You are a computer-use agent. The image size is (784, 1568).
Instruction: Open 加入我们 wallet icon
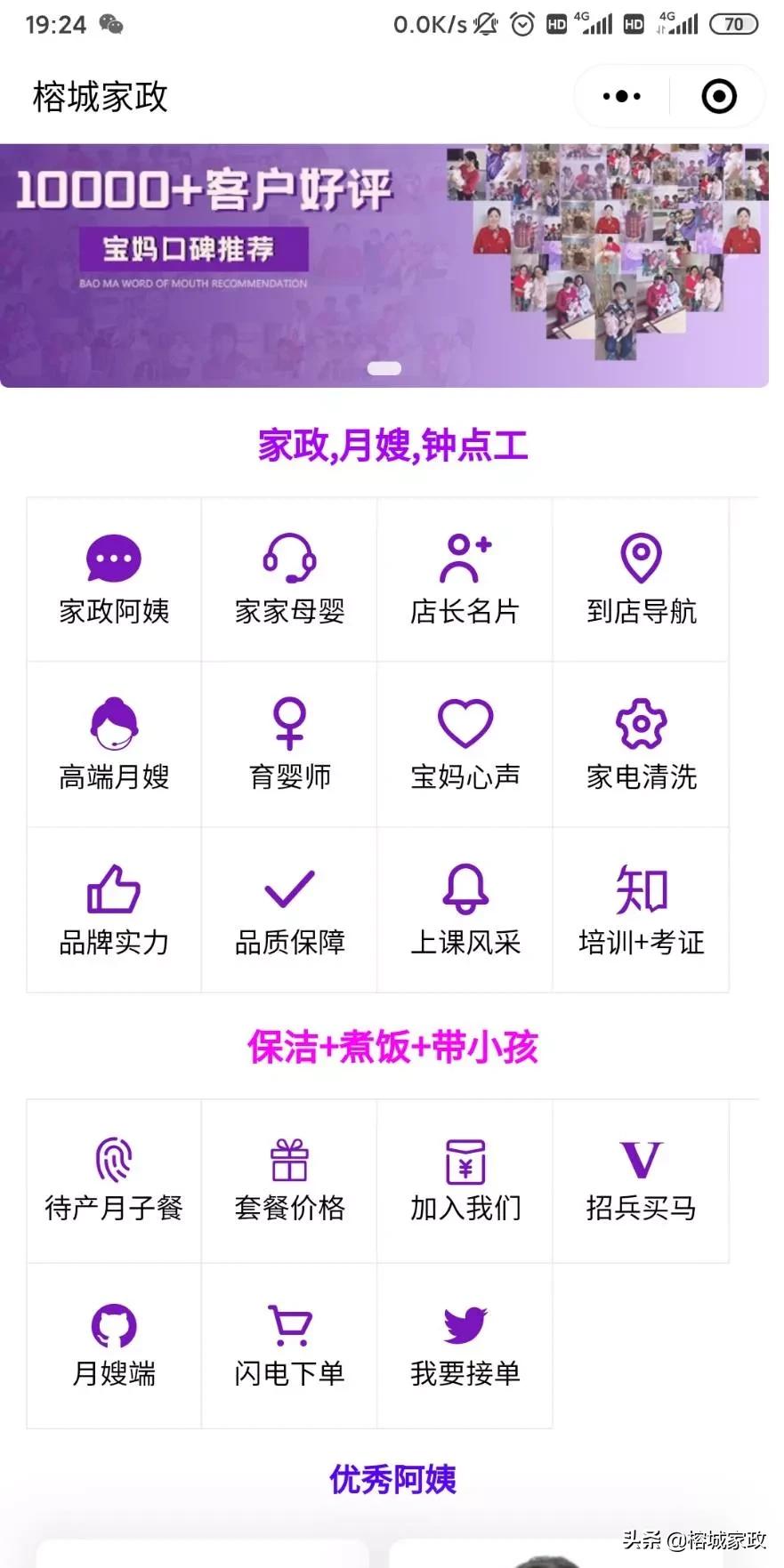[x=464, y=1159]
